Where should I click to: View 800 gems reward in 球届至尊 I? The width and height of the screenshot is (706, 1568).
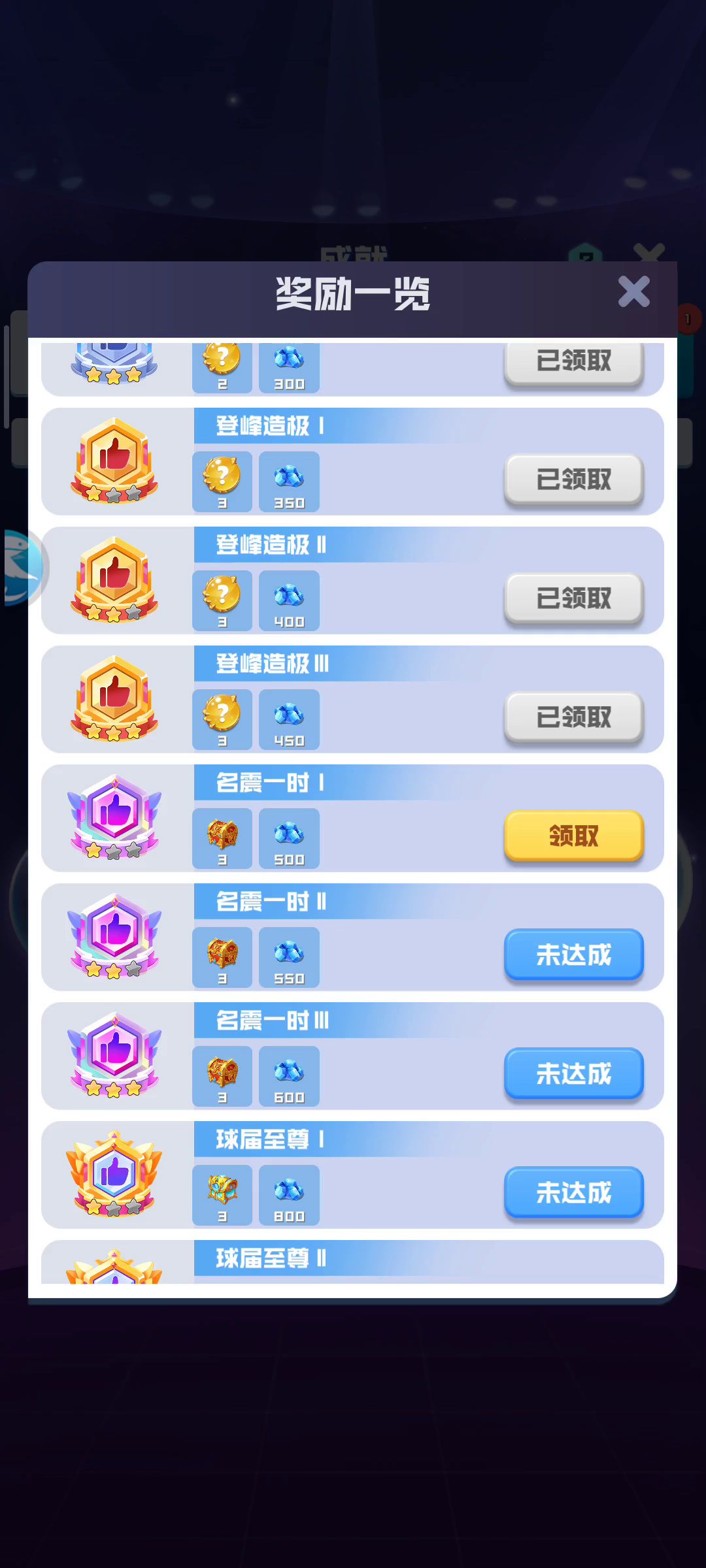pos(289,1194)
